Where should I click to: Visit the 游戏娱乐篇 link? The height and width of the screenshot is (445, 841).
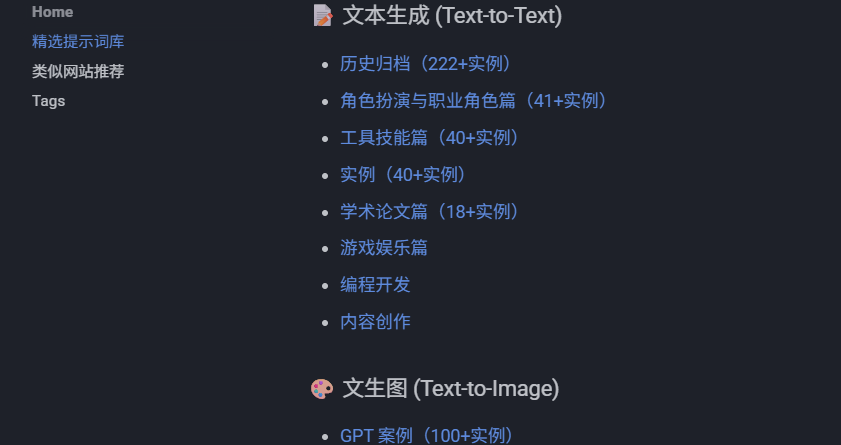coord(384,248)
